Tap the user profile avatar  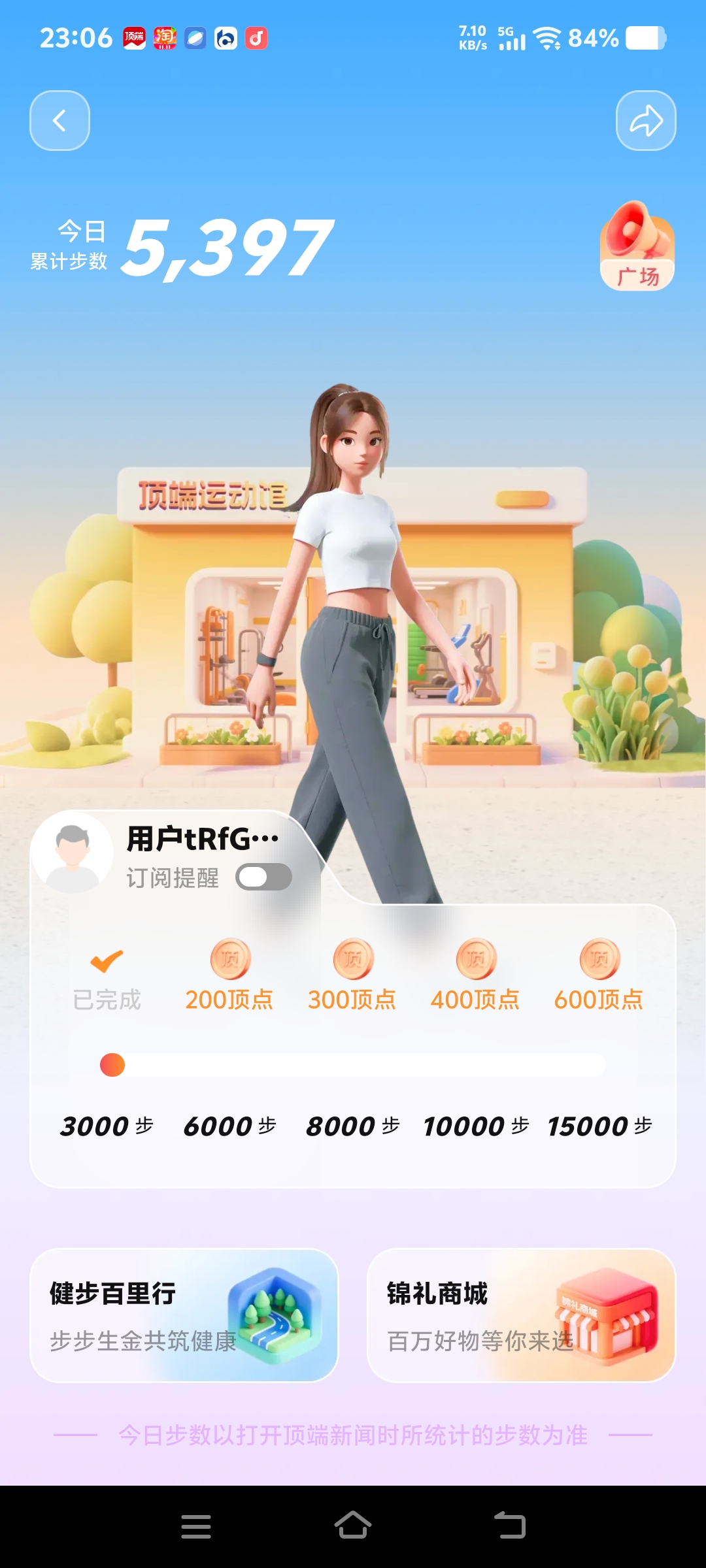73,852
